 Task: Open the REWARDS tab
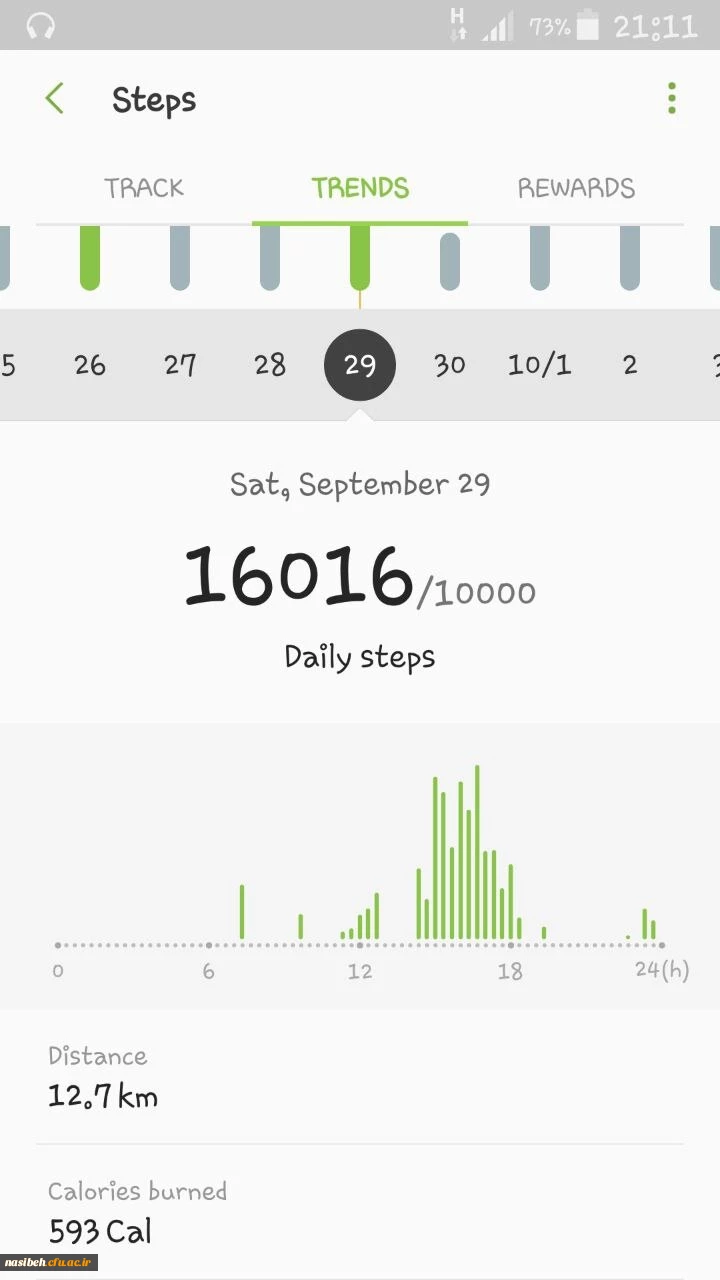point(576,188)
